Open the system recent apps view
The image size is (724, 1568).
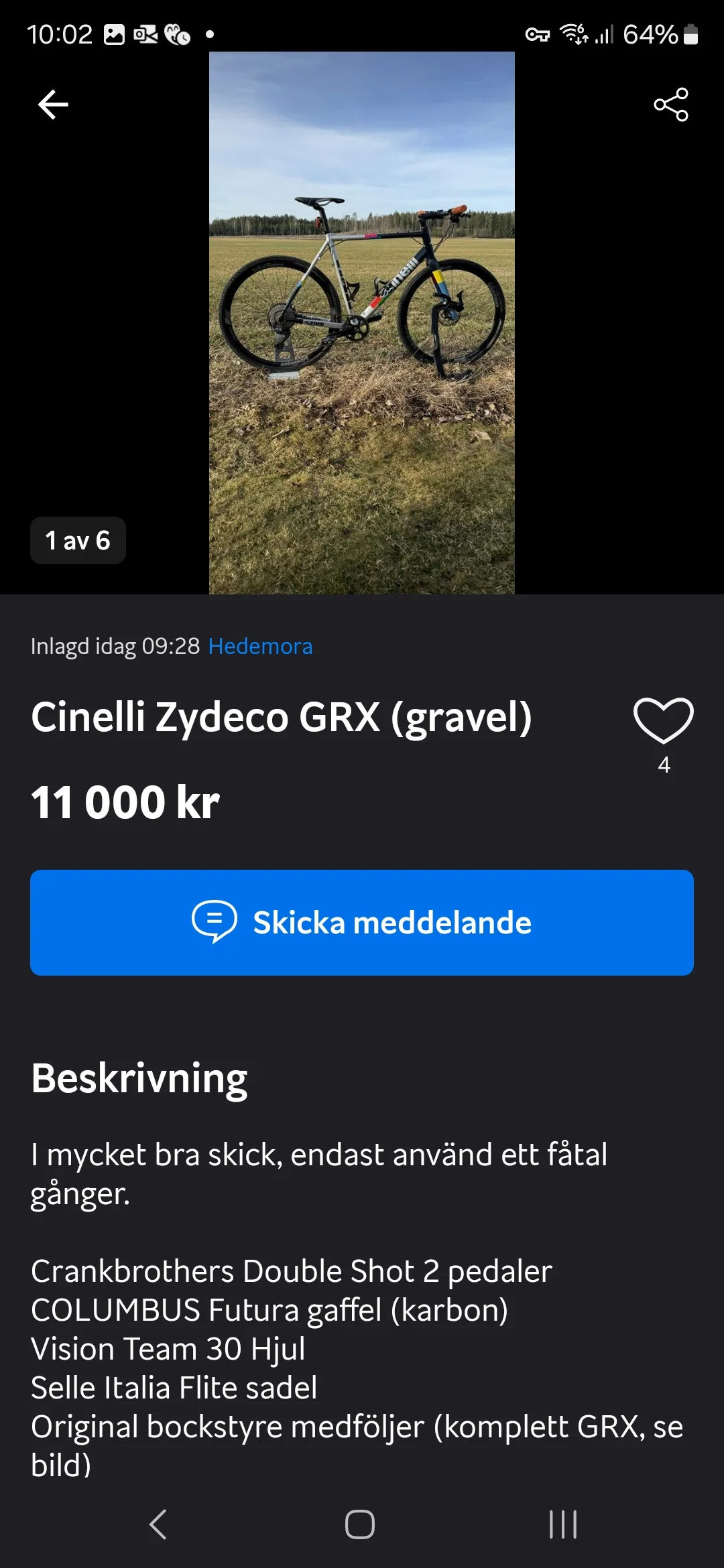(562, 1524)
